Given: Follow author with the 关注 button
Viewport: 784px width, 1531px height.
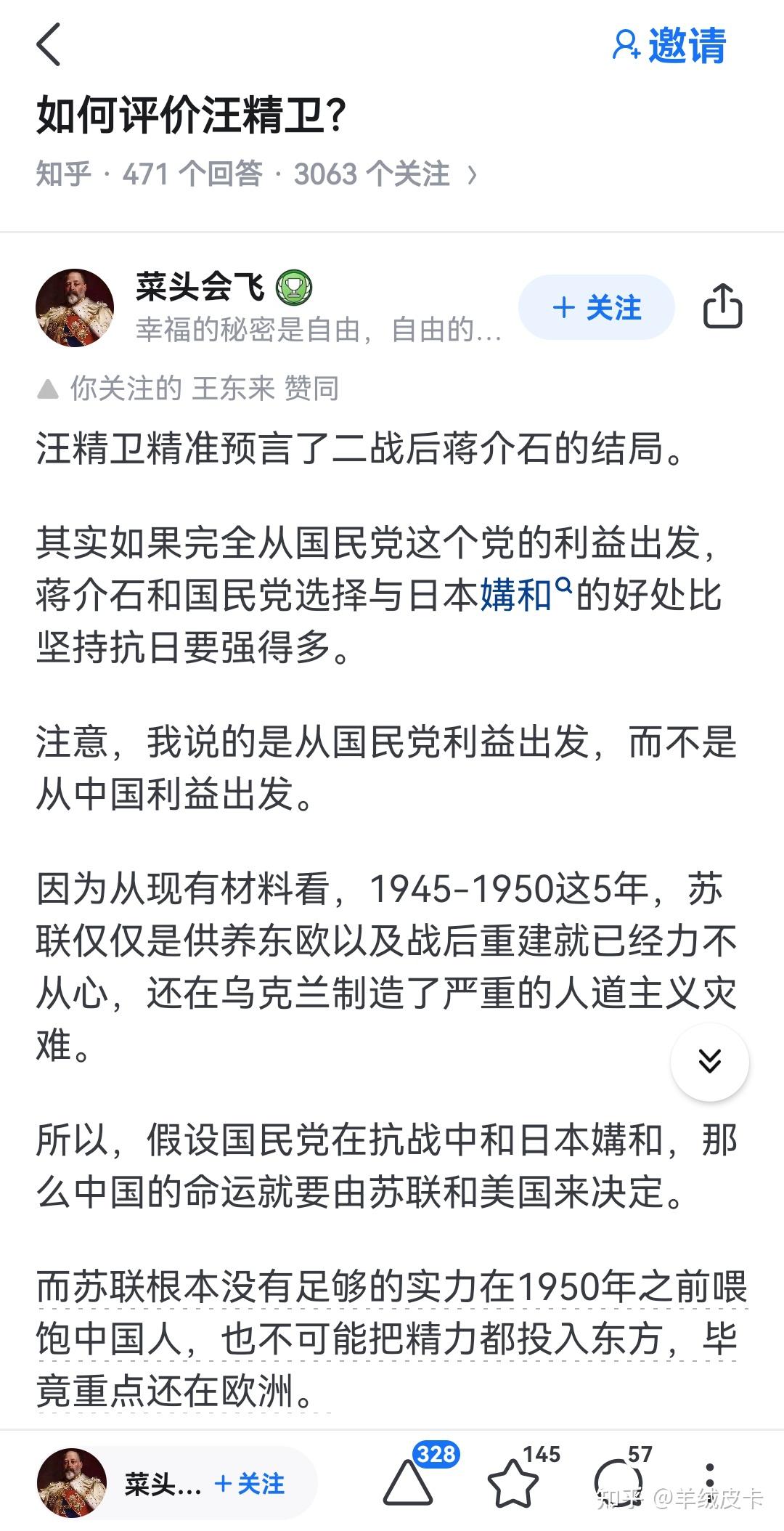Looking at the screenshot, I should pos(597,308).
